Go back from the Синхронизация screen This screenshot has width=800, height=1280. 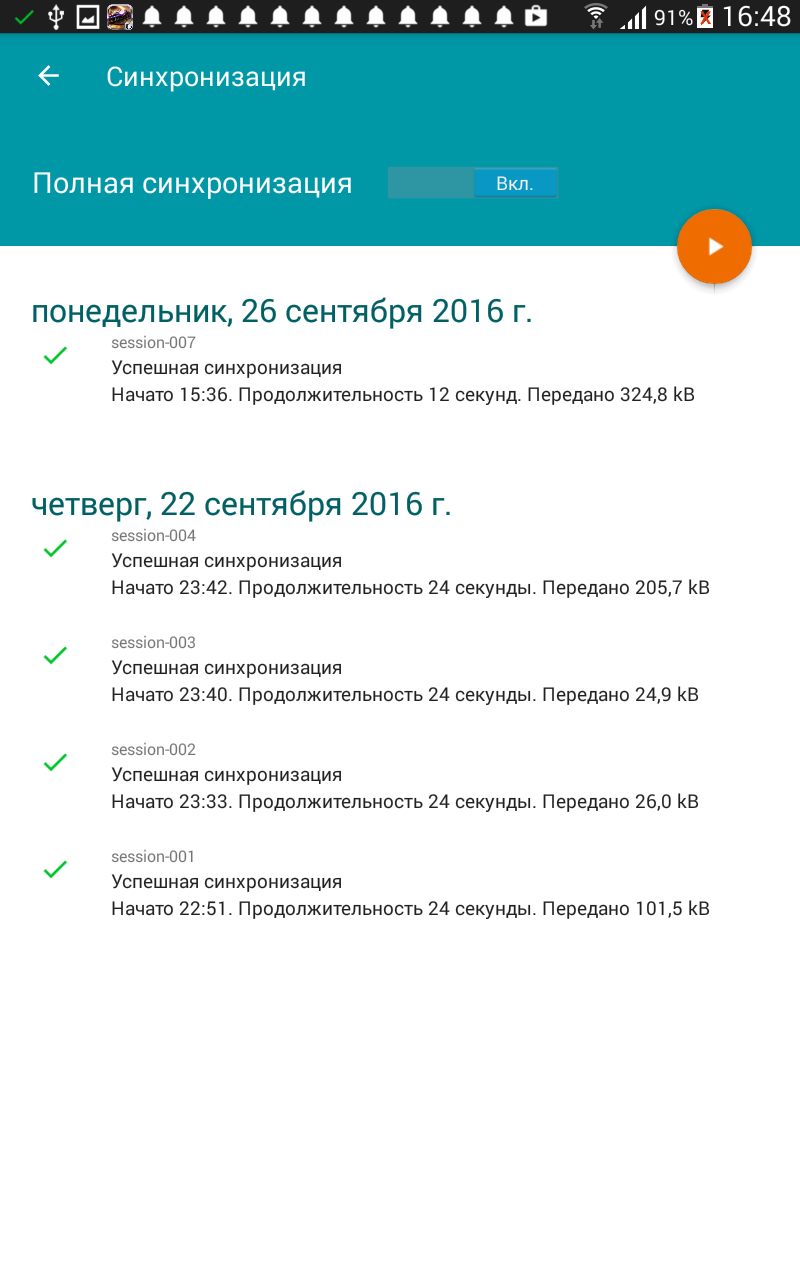48,77
